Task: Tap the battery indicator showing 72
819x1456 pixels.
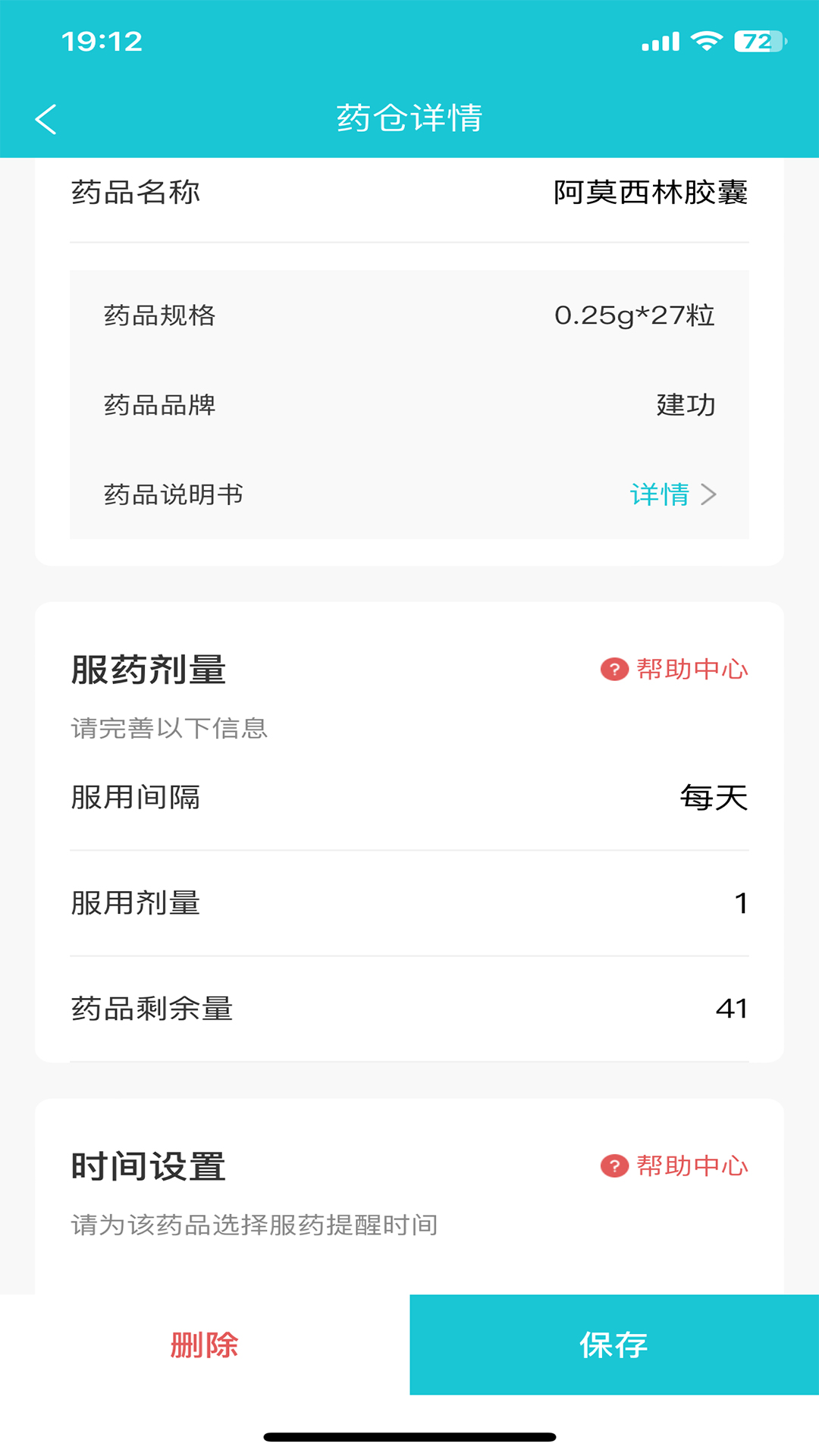Action: [x=758, y=42]
